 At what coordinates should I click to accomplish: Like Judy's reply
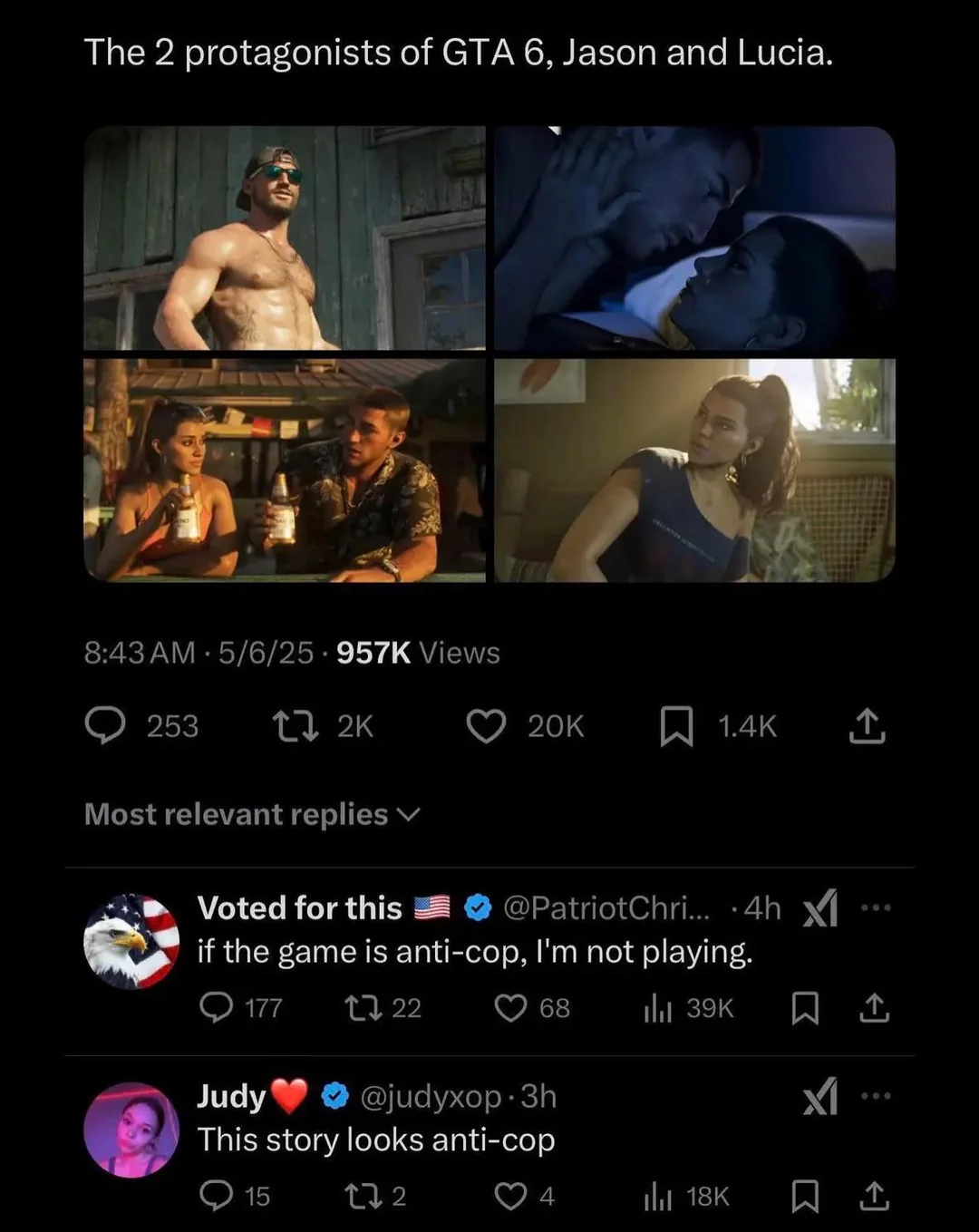coord(510,1197)
